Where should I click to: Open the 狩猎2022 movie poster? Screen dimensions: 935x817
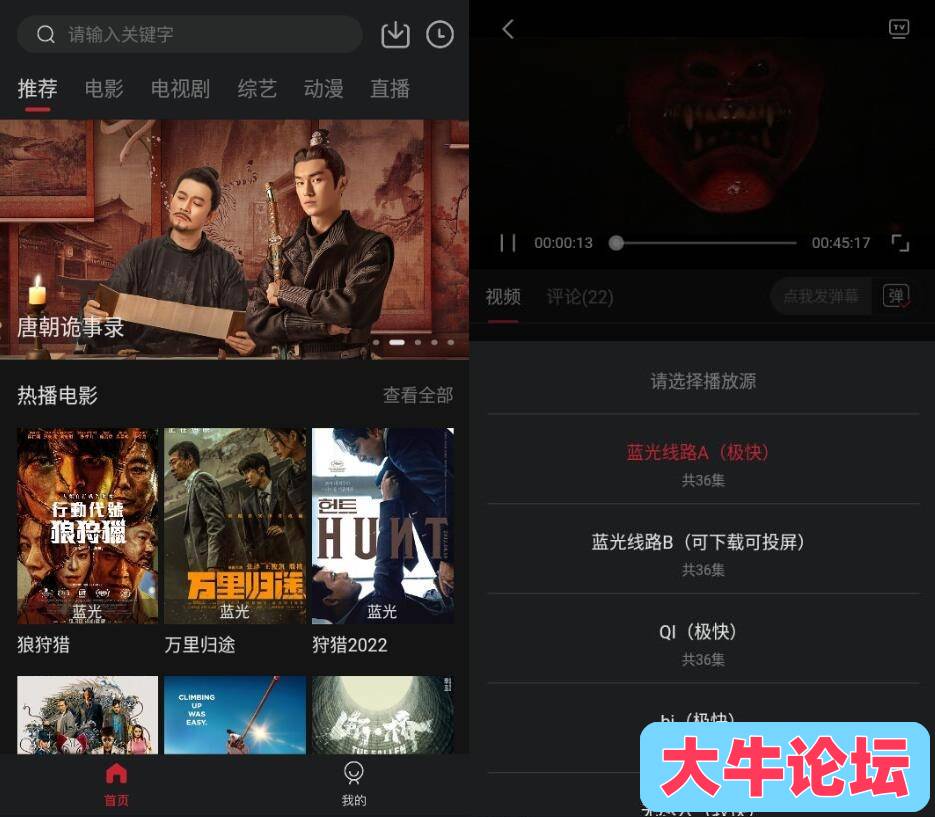[x=383, y=526]
